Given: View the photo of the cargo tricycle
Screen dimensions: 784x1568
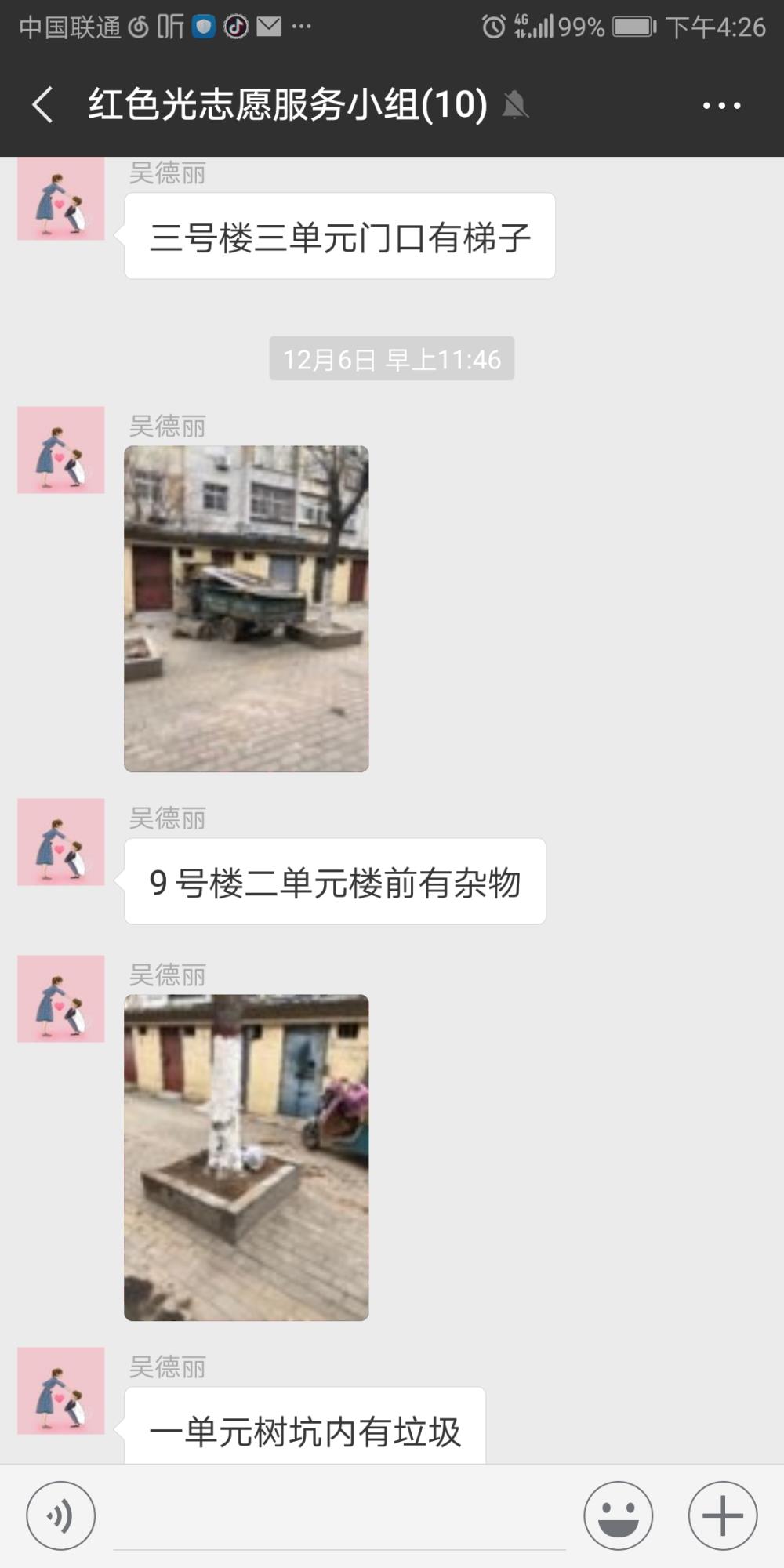Looking at the screenshot, I should (246, 608).
